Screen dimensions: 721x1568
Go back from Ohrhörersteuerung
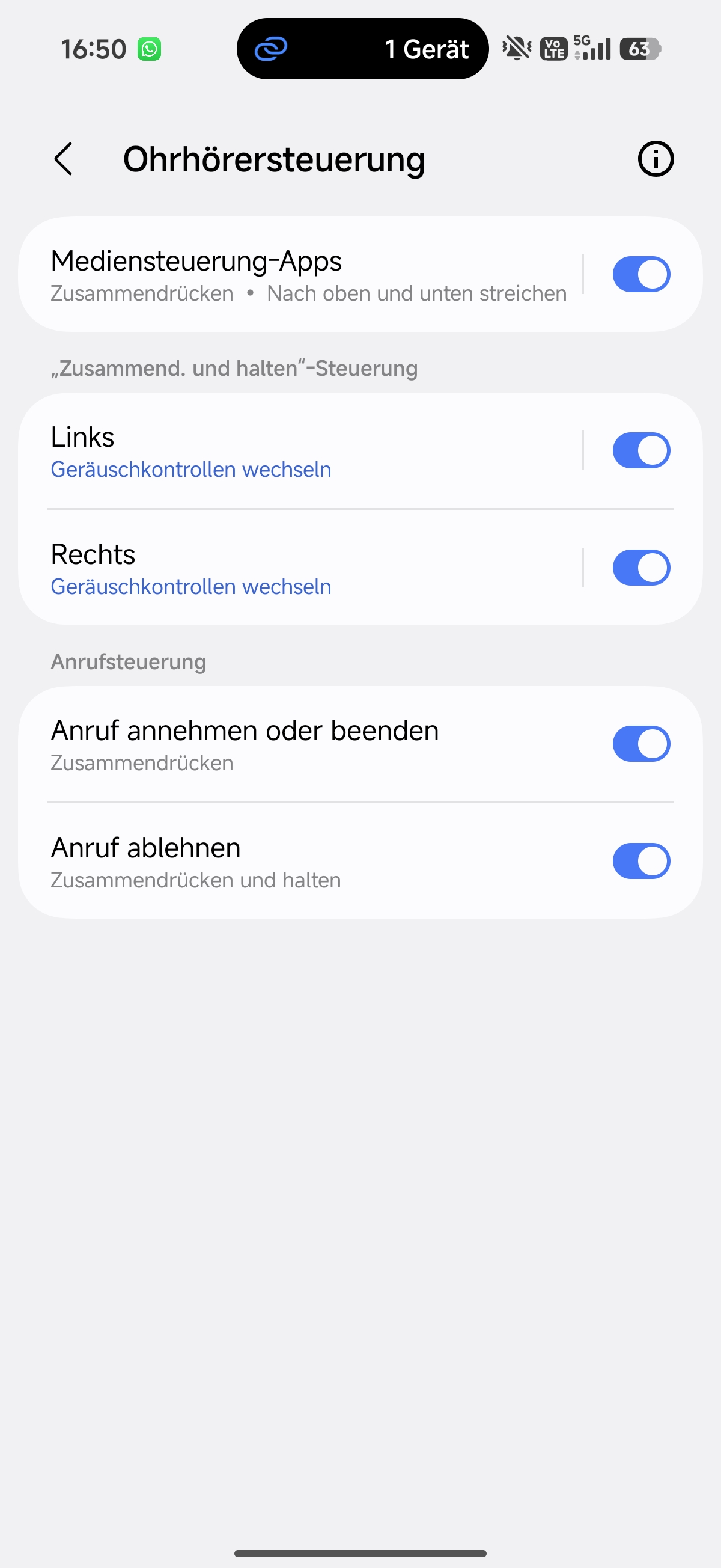[63, 159]
